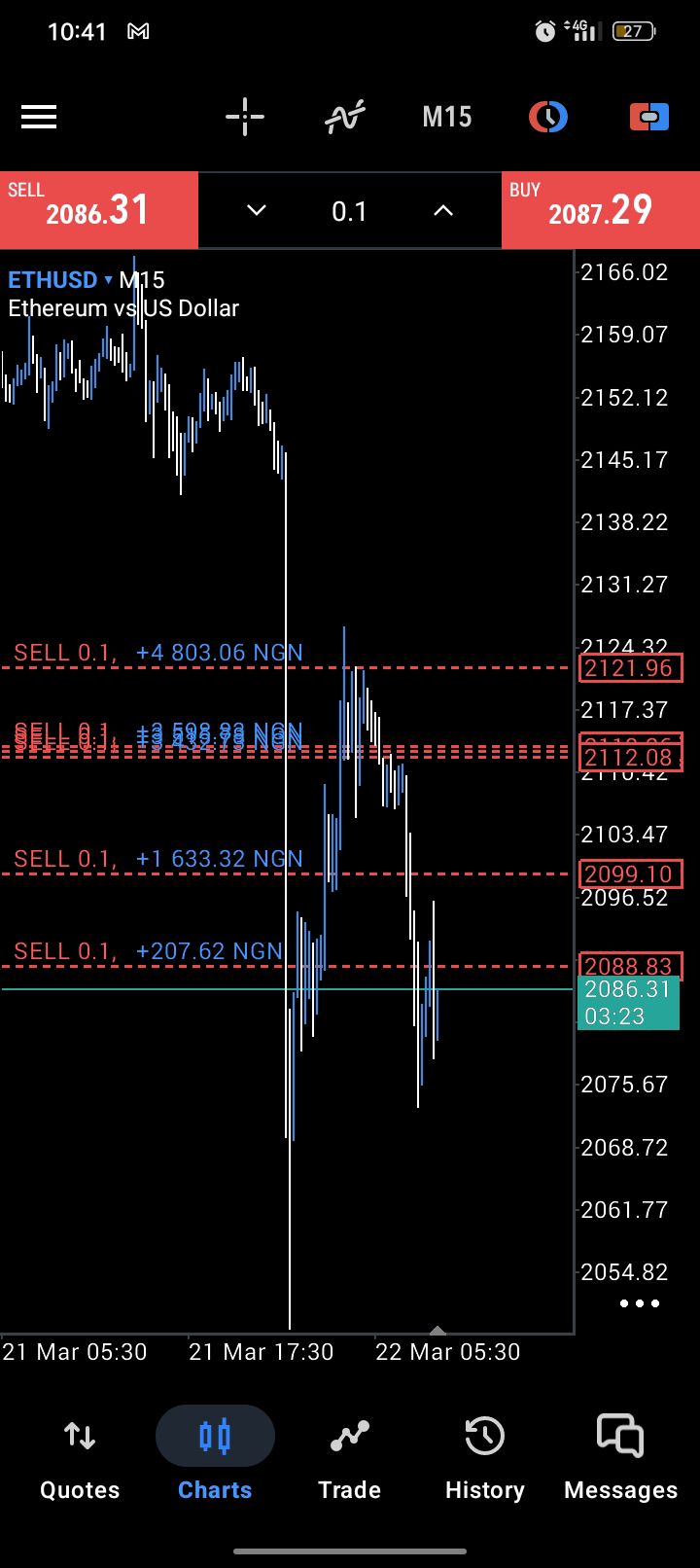The height and width of the screenshot is (1568, 700).
Task: Change the M15 timeframe
Action: [x=447, y=118]
